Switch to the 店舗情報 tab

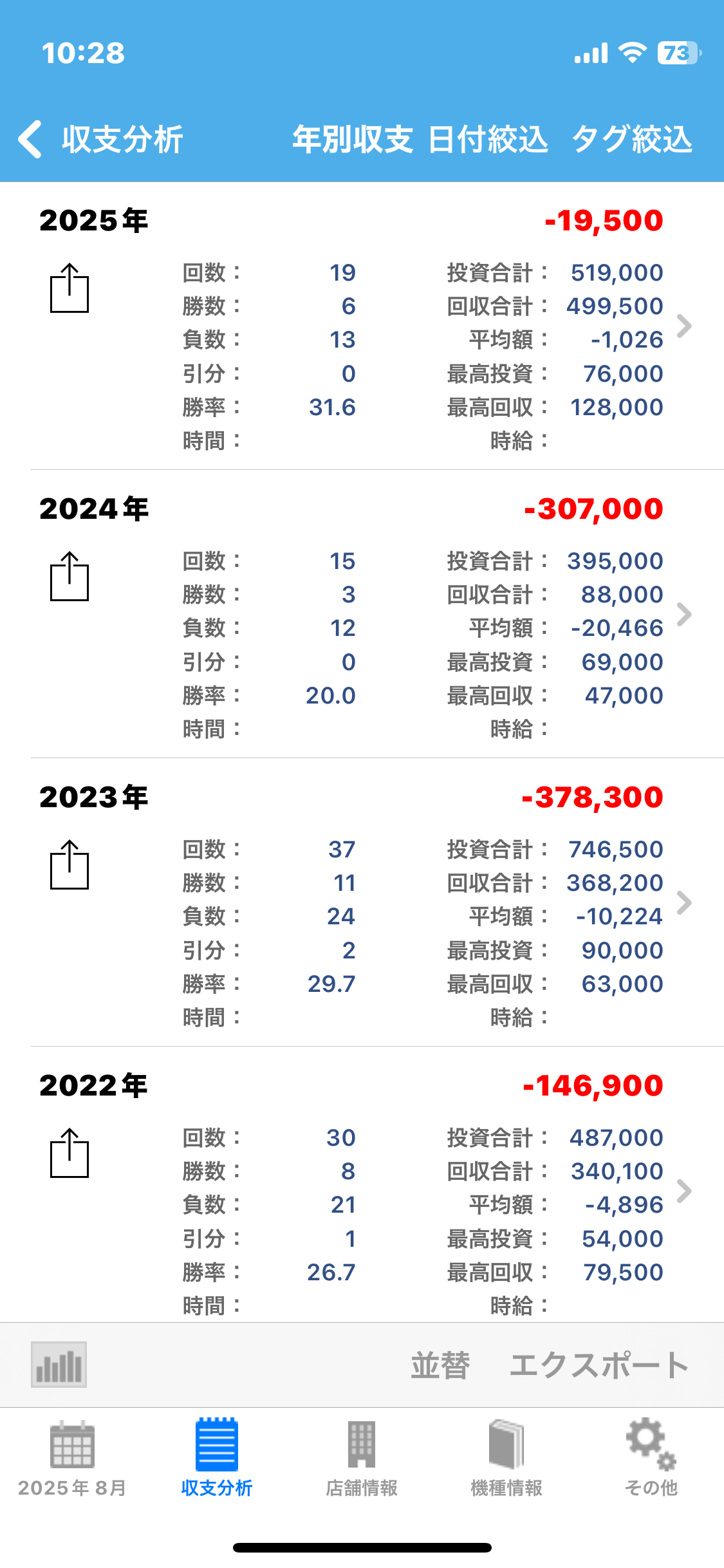point(362,1458)
